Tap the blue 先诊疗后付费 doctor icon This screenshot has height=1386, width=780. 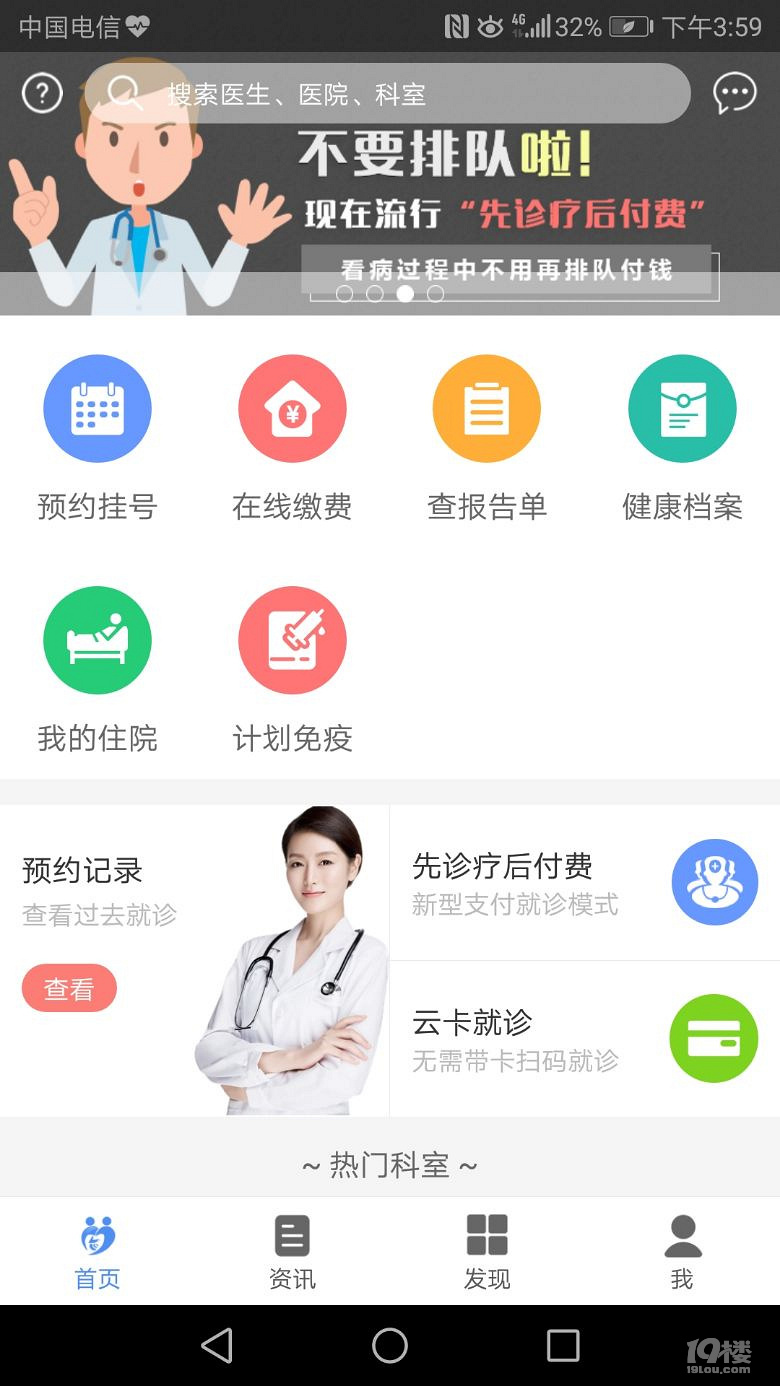(x=714, y=882)
